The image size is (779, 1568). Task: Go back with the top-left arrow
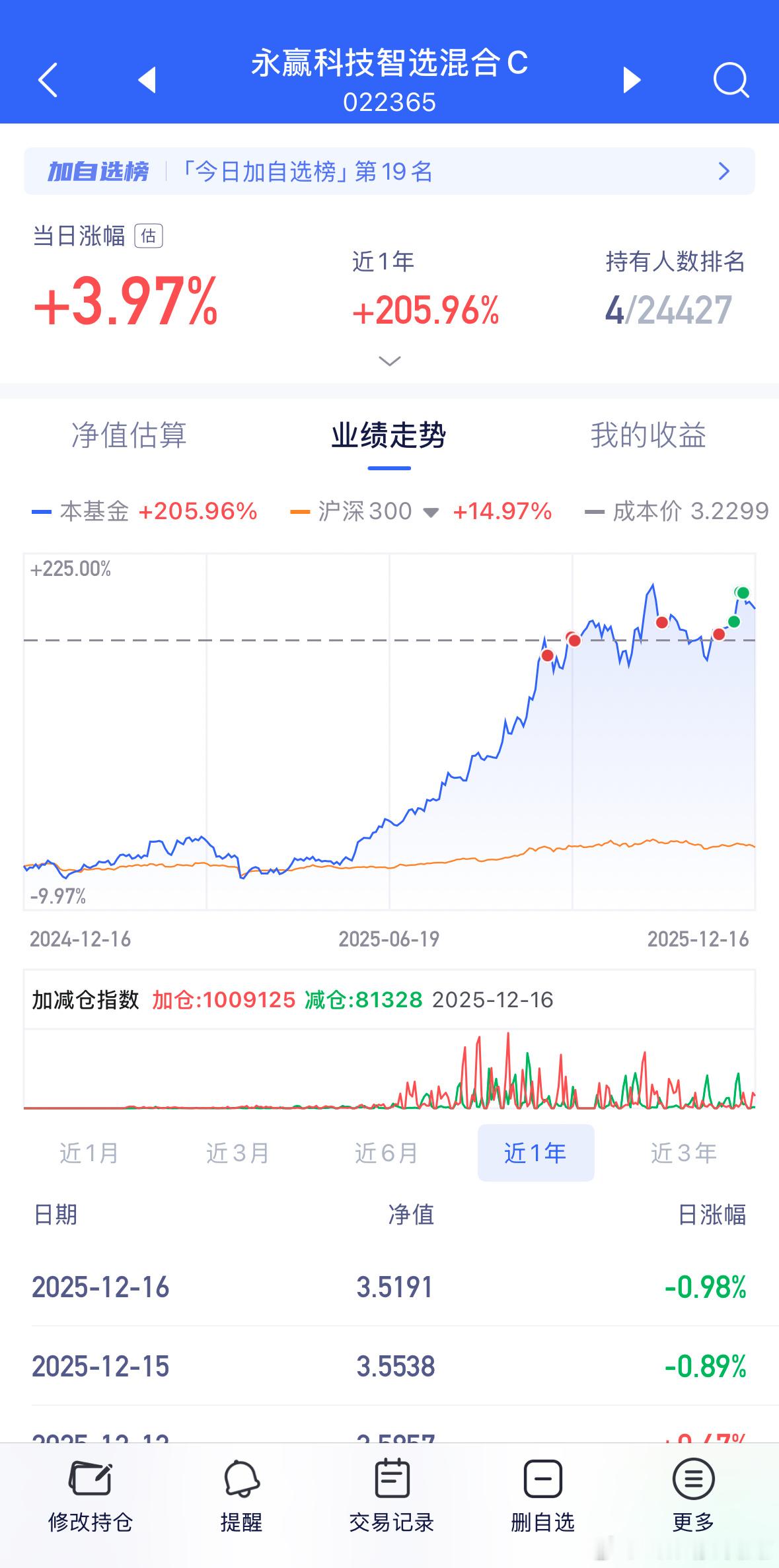(48, 79)
